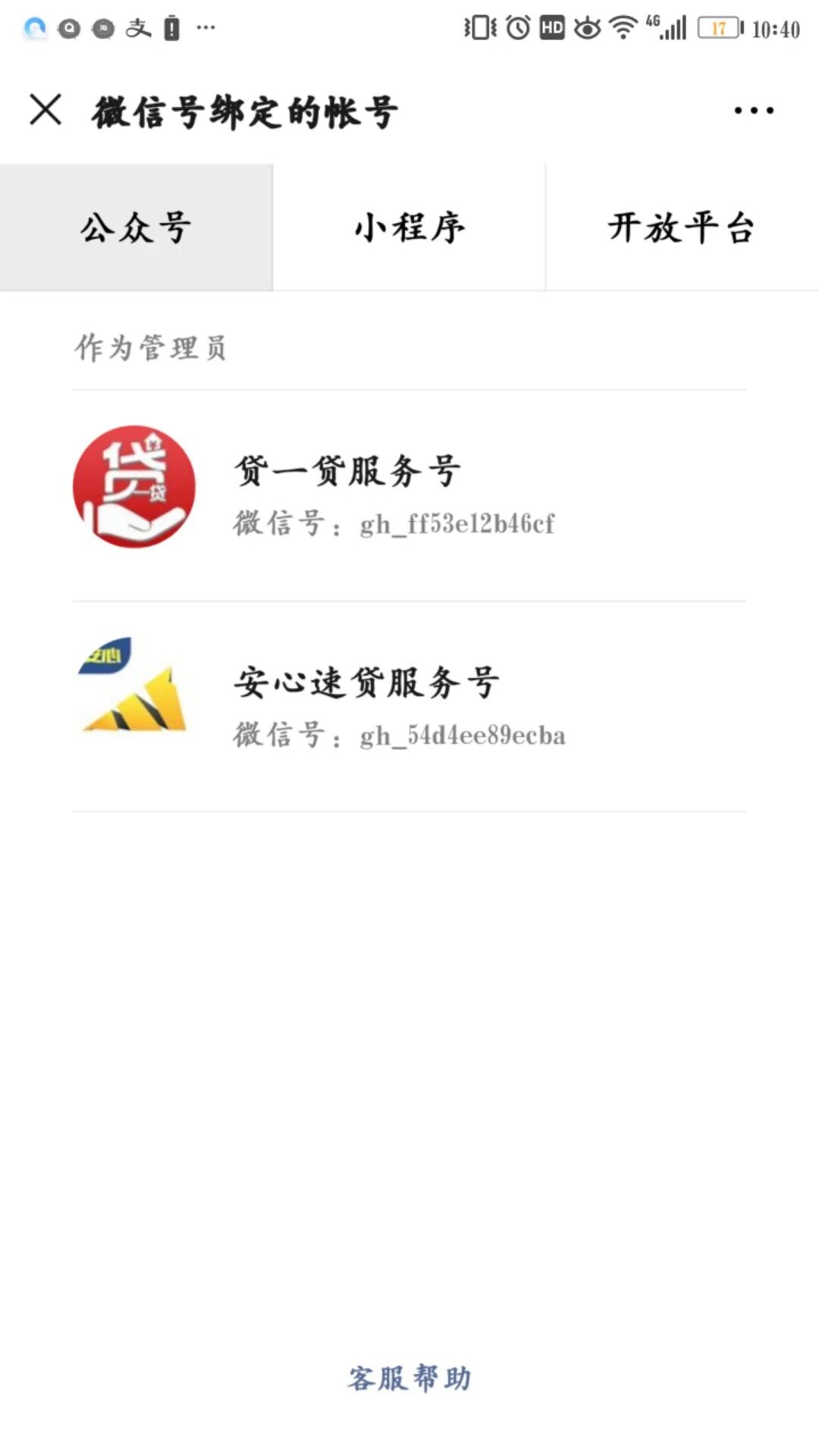This screenshot has height=1456, width=819.
Task: Tap the 客服帮助 link
Action: coord(409,1378)
